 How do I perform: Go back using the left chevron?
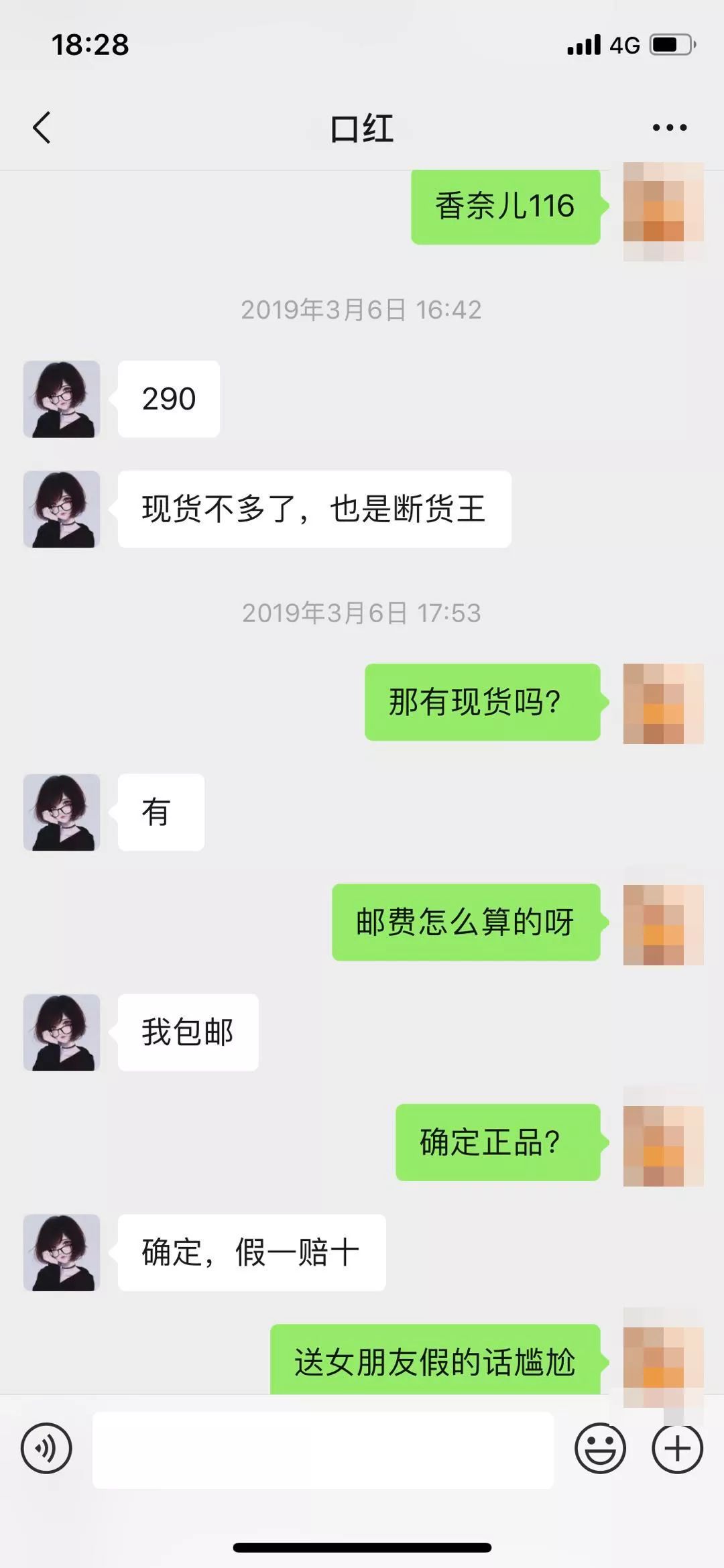[42, 127]
